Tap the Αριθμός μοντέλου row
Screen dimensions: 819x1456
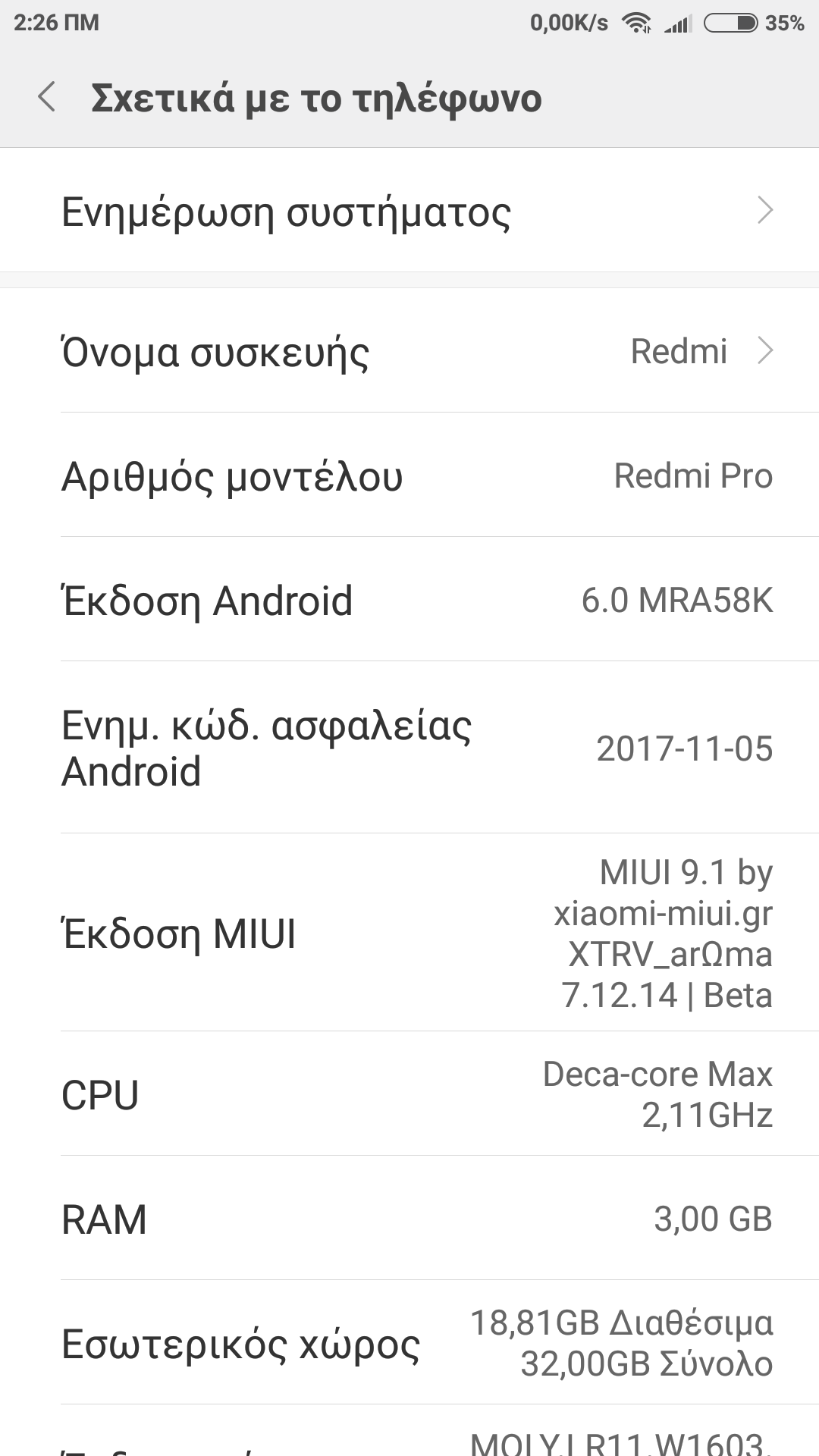409,475
